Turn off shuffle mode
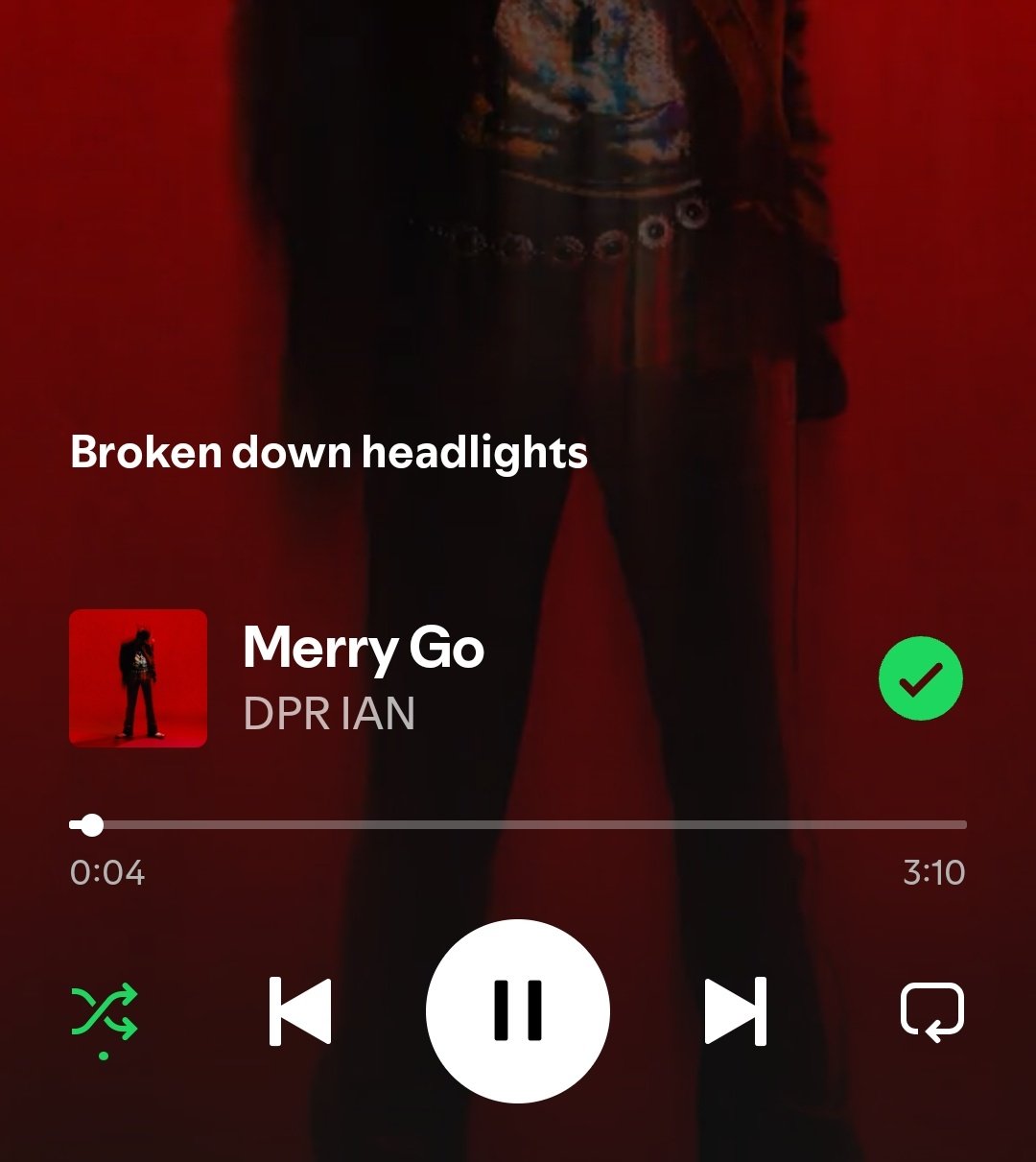This screenshot has width=1036, height=1162. [x=105, y=1012]
